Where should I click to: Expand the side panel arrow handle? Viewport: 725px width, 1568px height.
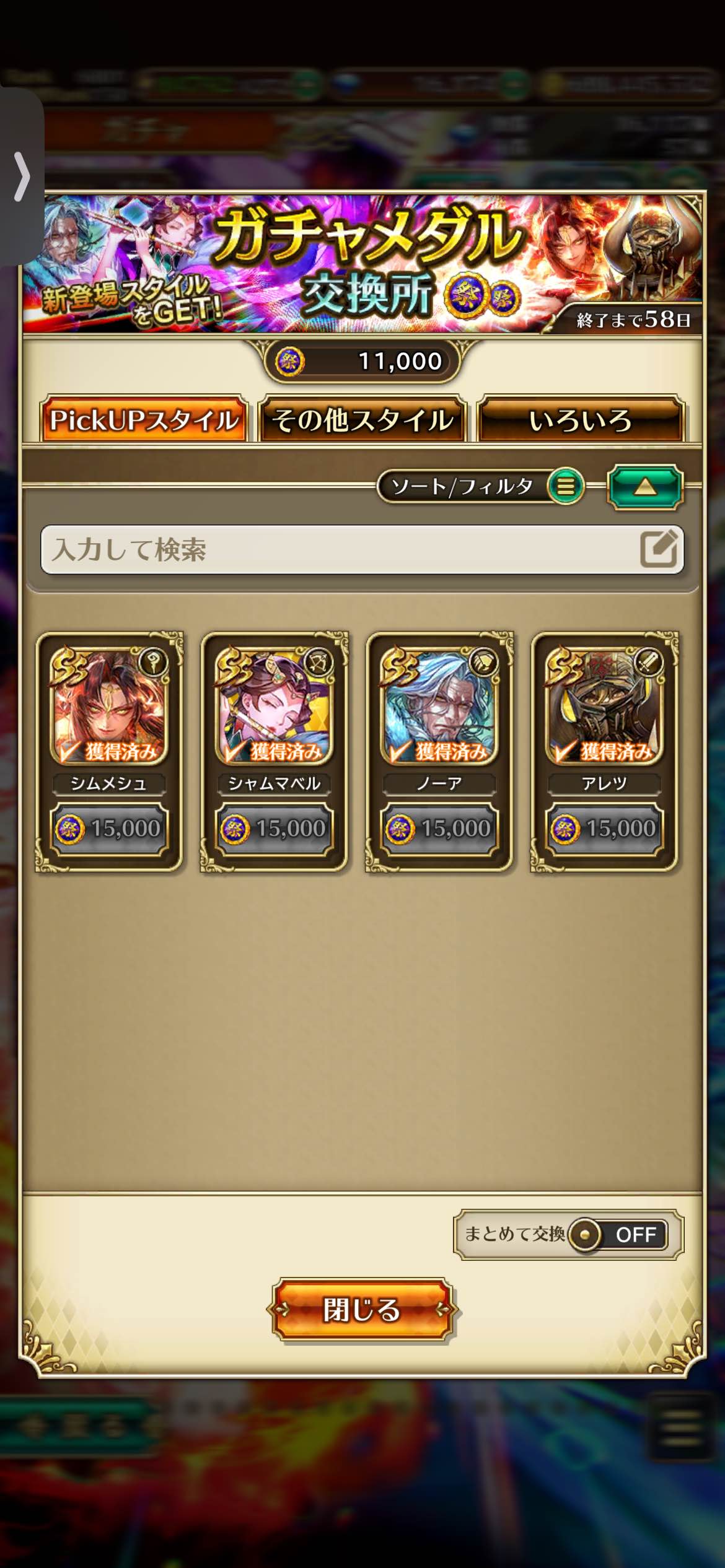22,177
